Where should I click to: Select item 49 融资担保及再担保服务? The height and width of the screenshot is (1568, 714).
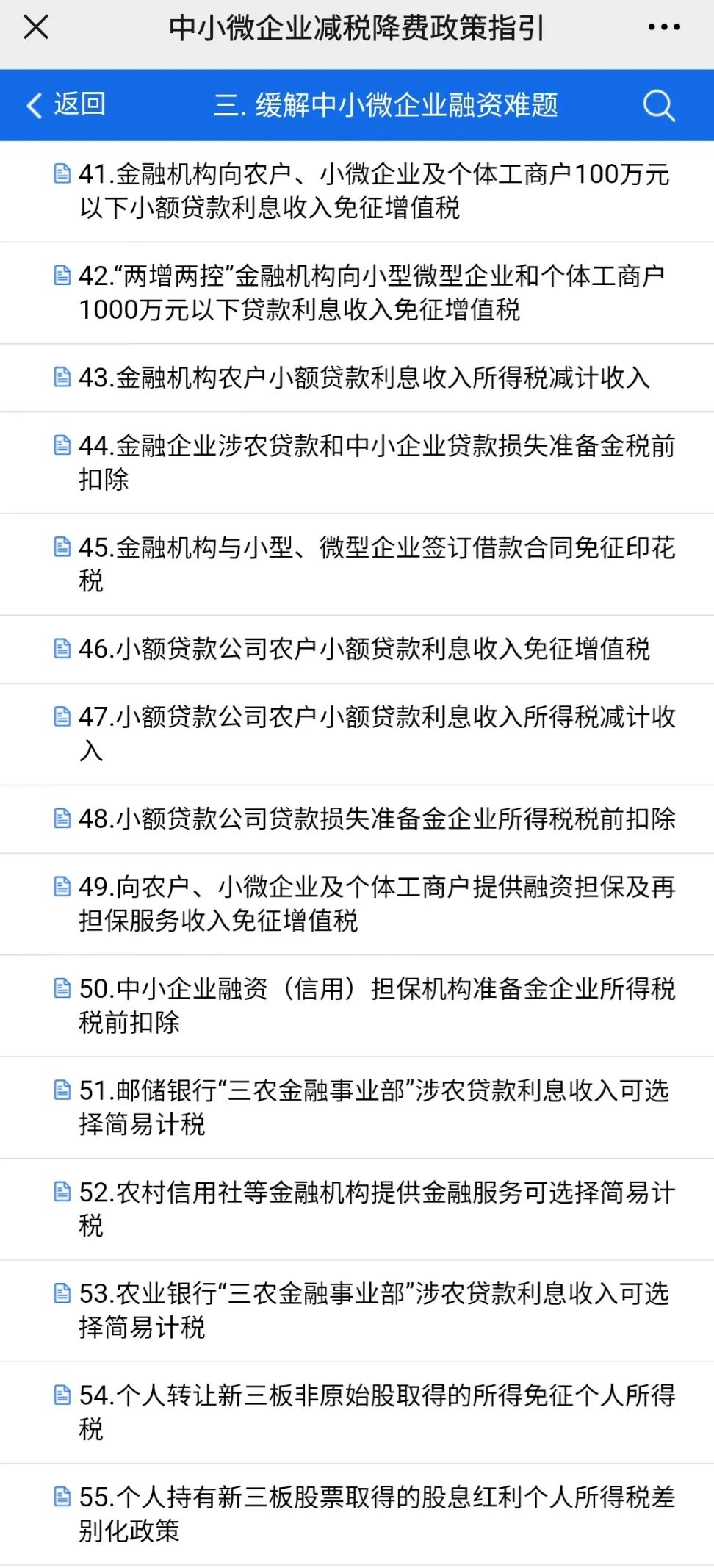point(357,904)
